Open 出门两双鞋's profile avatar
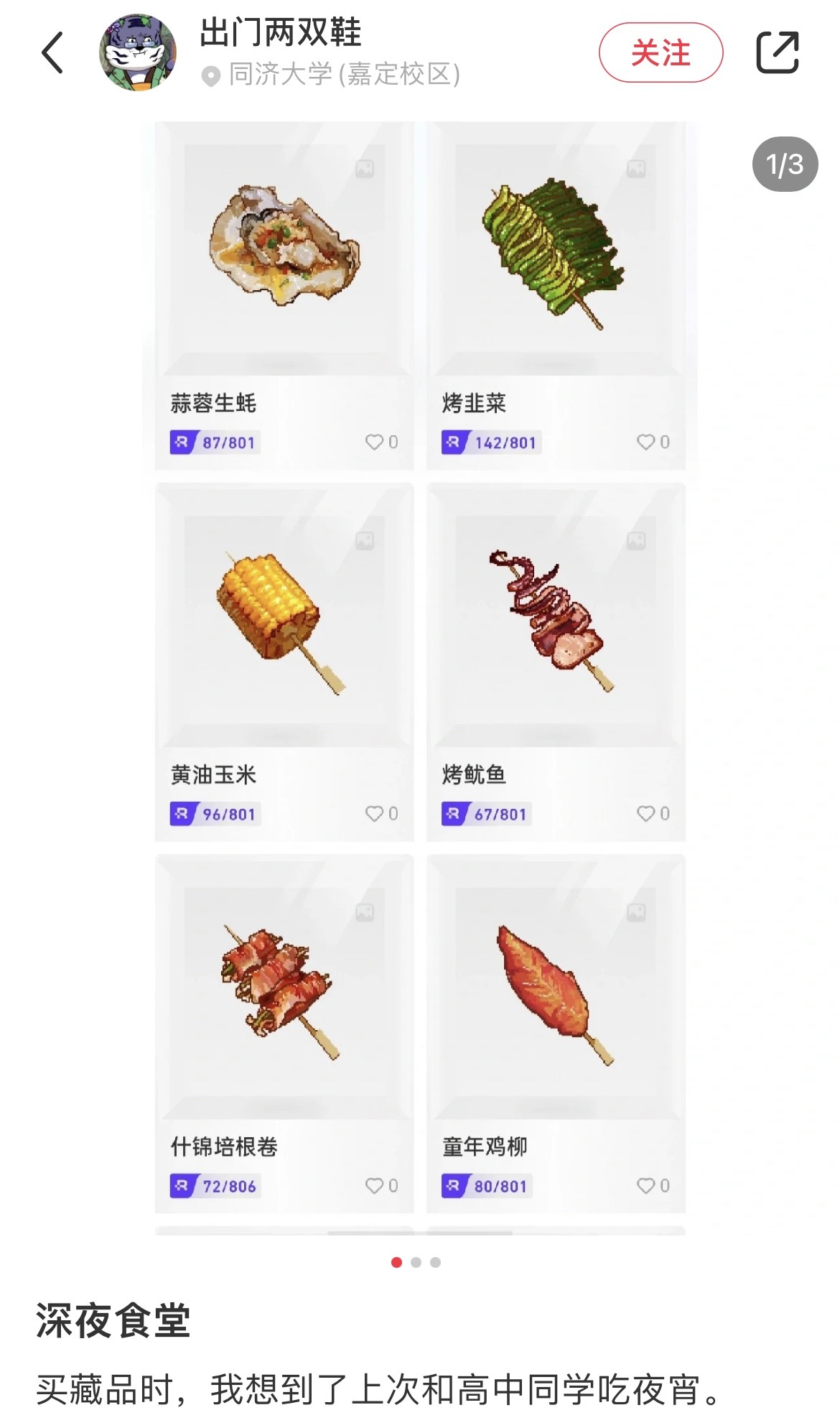840x1428 pixels. click(138, 53)
